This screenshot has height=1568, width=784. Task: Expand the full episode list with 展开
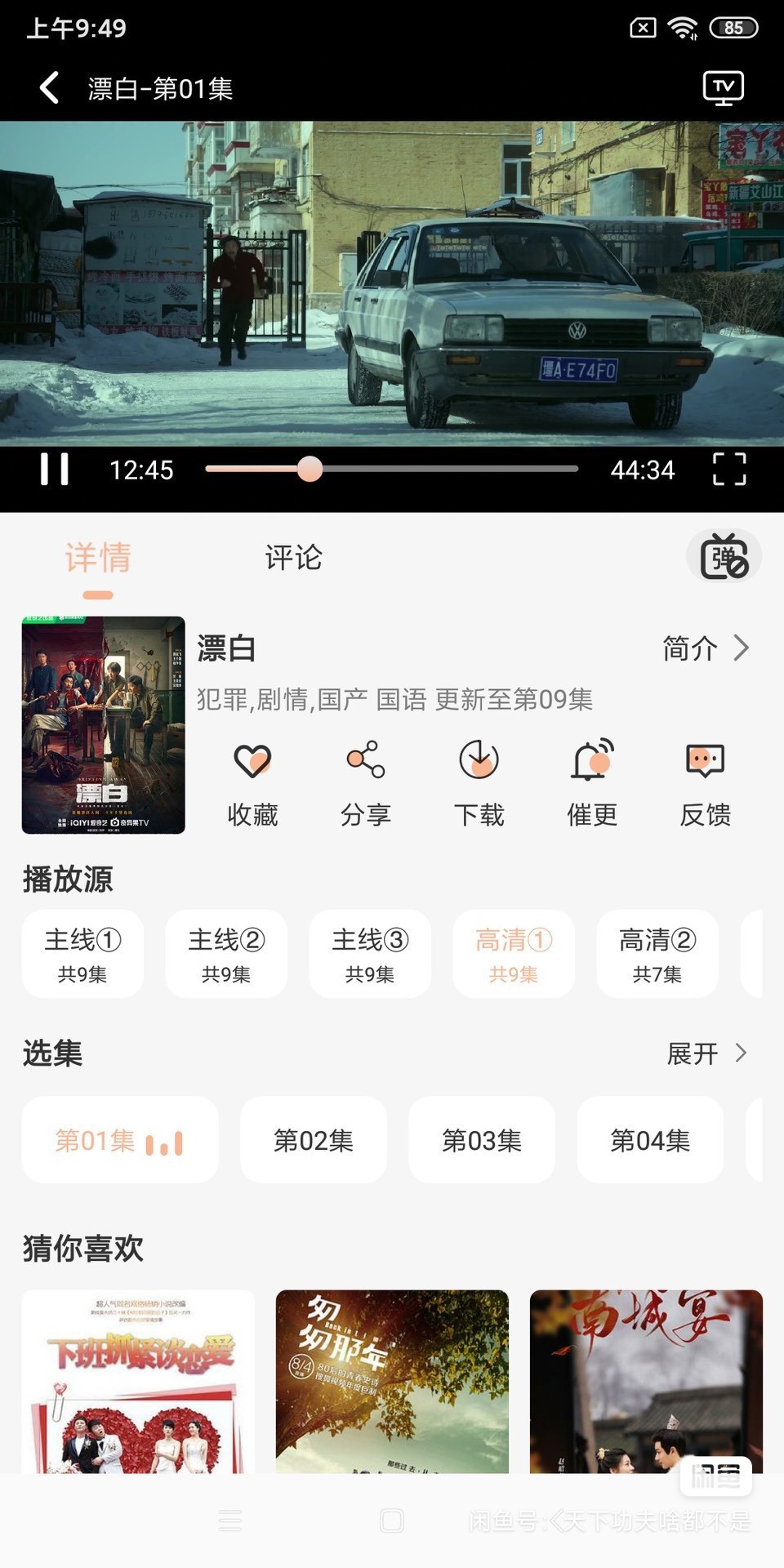pyautogui.click(x=706, y=1053)
